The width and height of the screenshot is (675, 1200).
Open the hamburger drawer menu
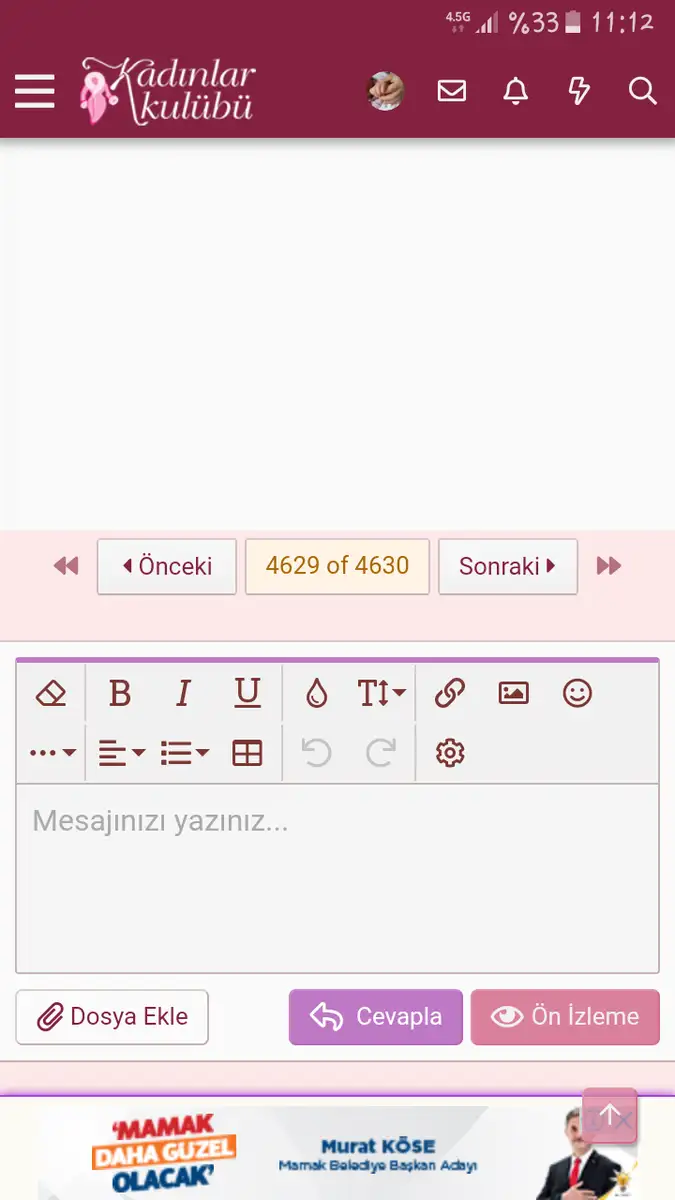tap(35, 92)
